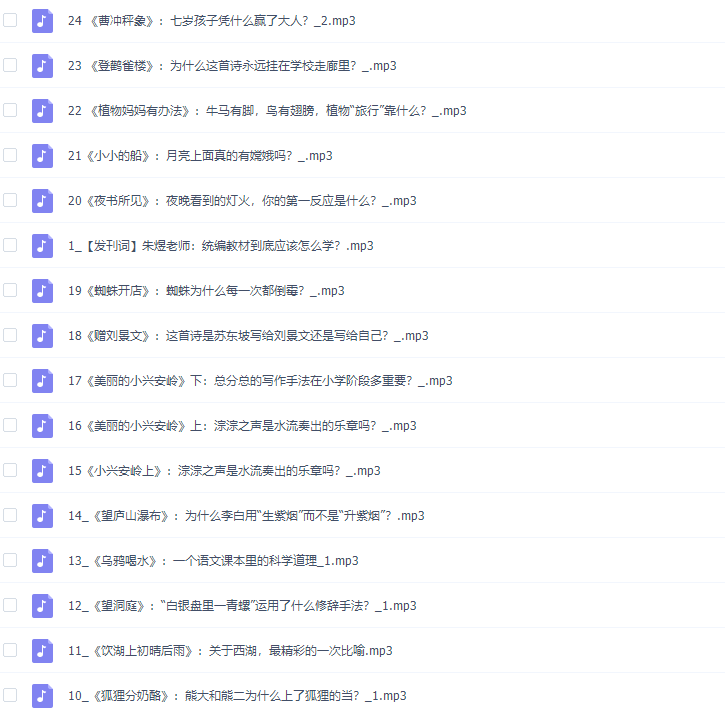This screenshot has width=725, height=712.
Task: Open 15《小兴安岭上》audio file
Action: click(x=223, y=471)
